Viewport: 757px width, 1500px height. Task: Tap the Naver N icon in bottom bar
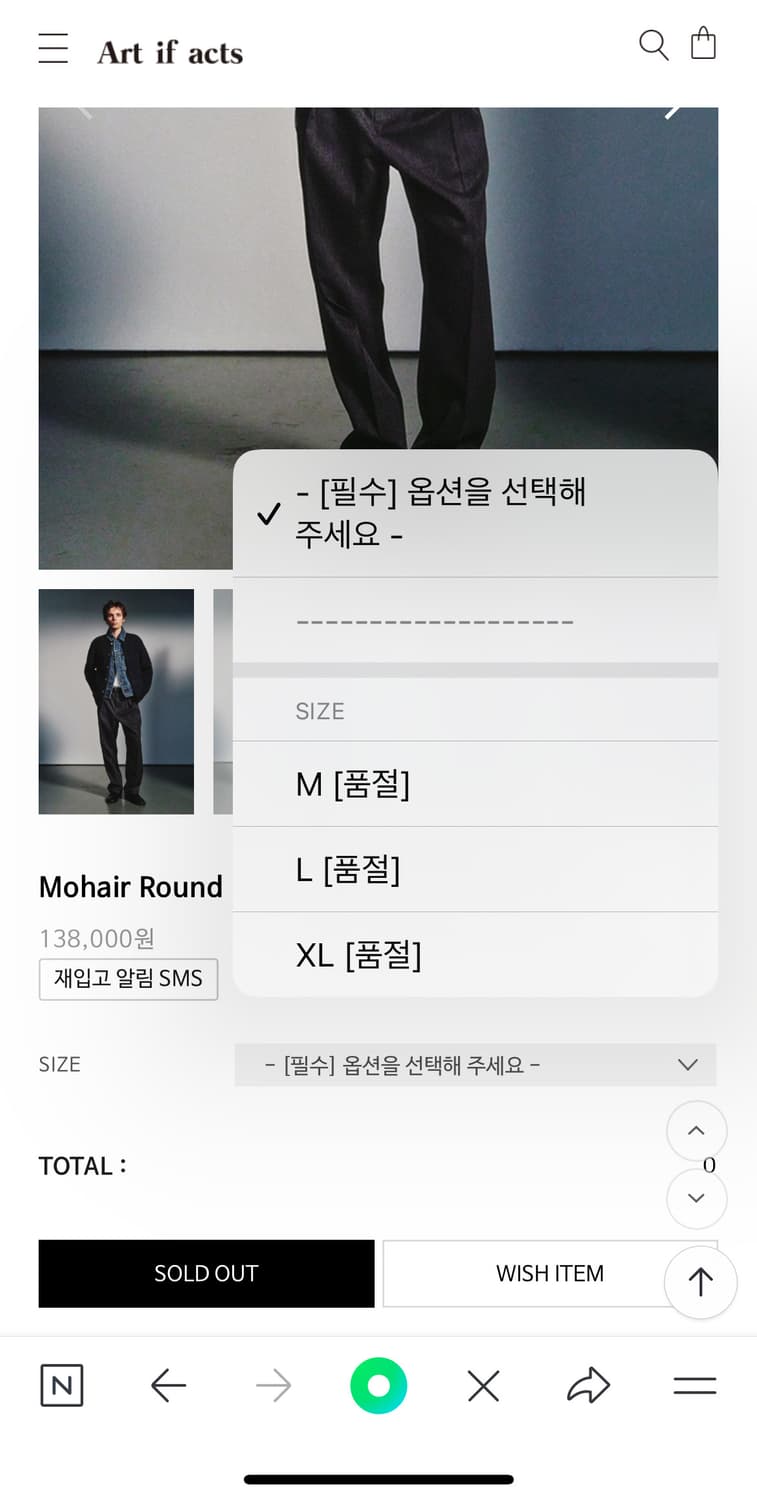coord(61,1385)
